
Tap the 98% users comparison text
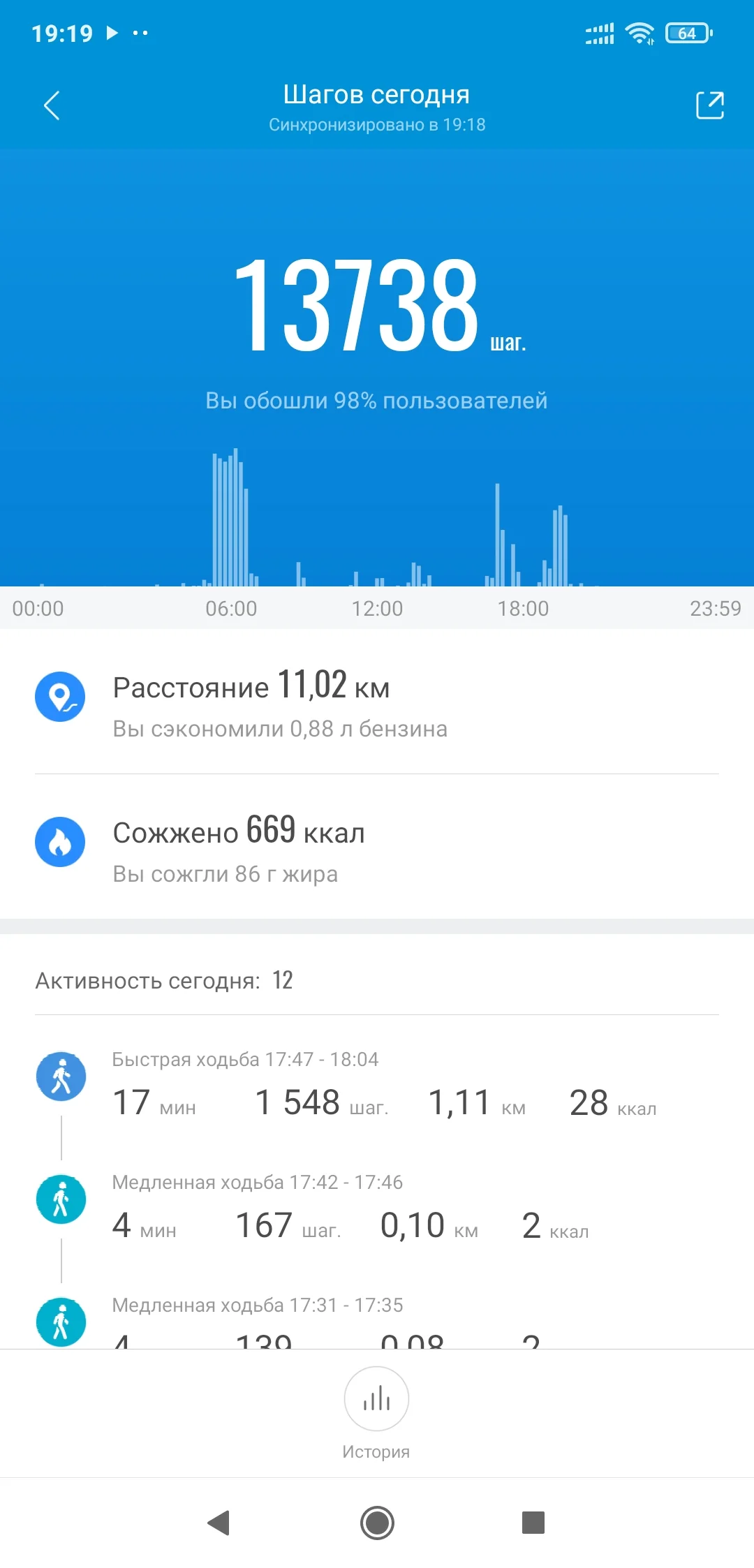pyautogui.click(x=376, y=400)
